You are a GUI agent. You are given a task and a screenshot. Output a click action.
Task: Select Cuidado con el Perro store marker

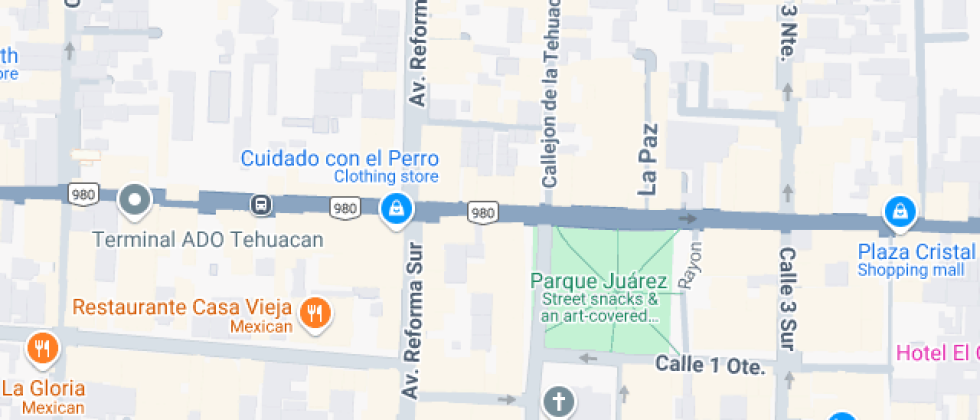(x=396, y=209)
